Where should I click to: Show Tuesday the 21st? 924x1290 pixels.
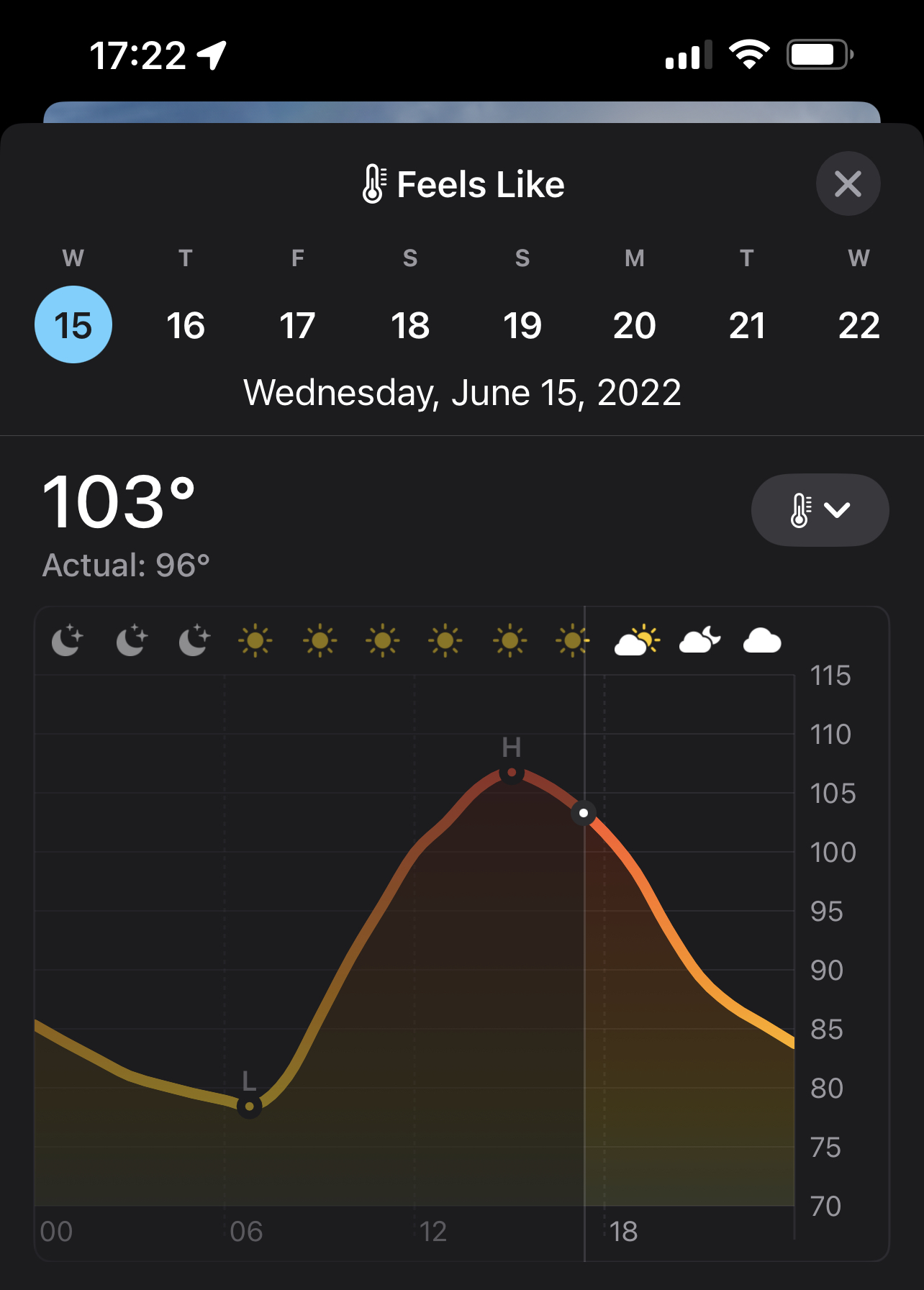[747, 325]
